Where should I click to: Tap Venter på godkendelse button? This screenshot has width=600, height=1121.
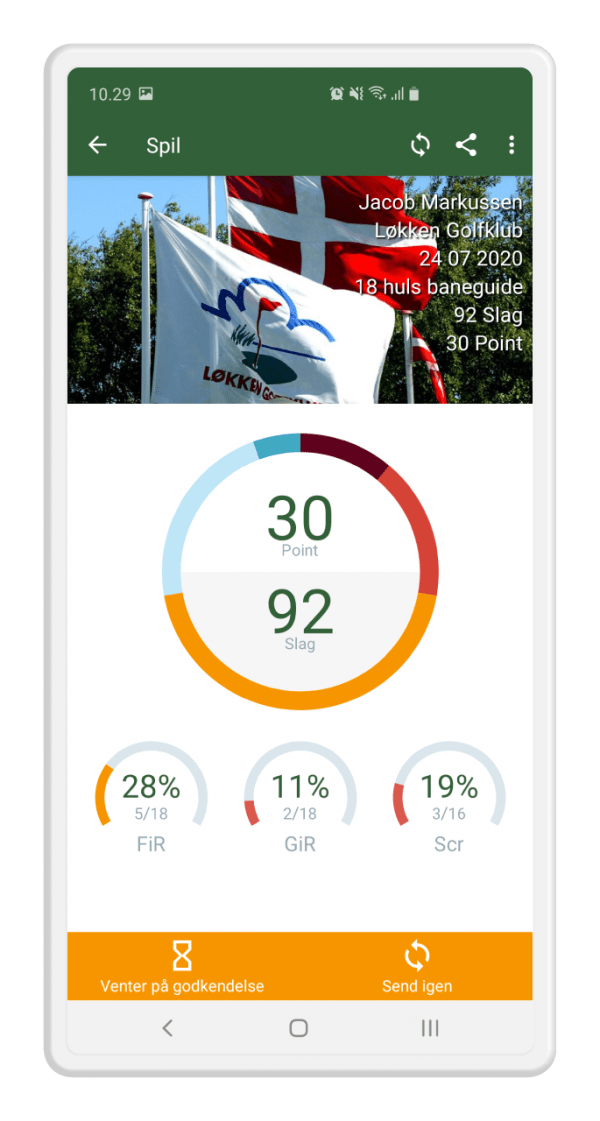[182, 966]
